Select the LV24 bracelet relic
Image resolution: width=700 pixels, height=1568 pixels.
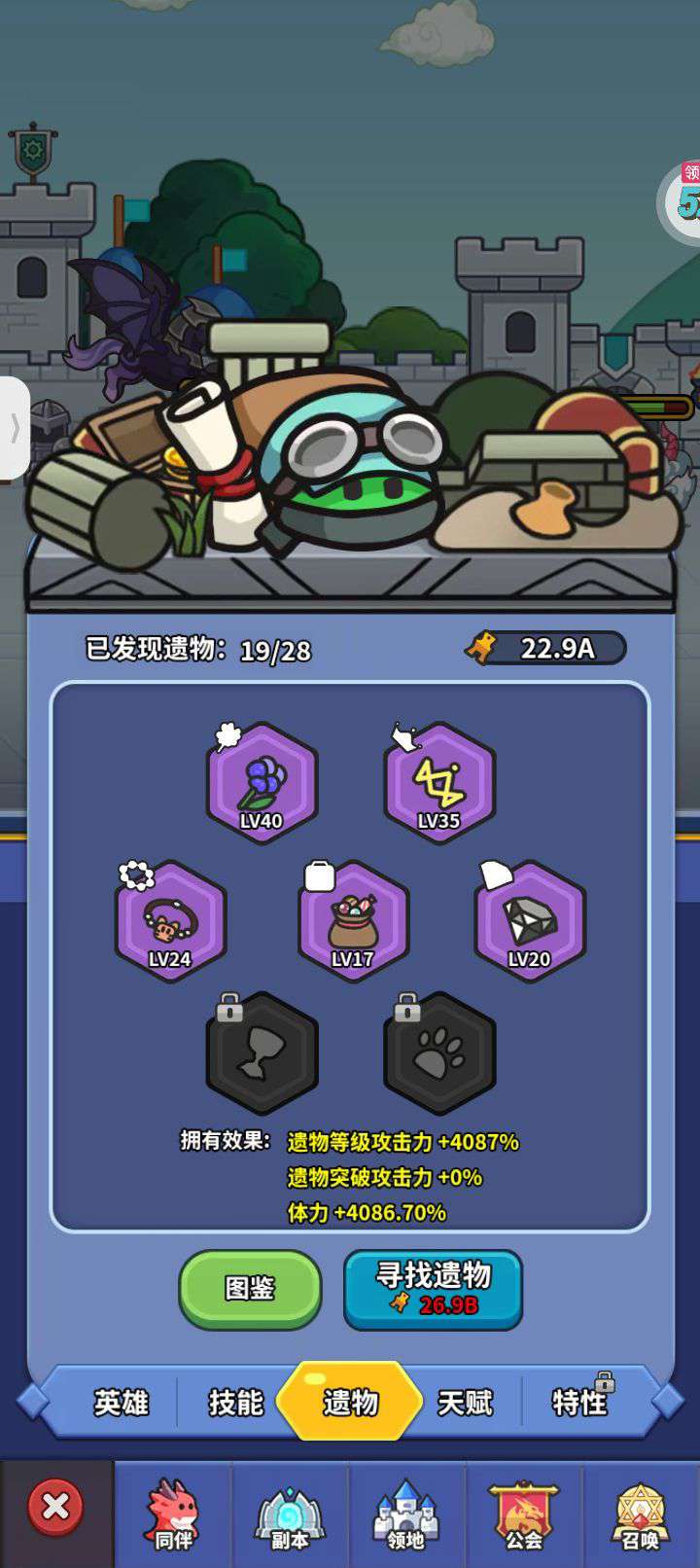pos(171,921)
